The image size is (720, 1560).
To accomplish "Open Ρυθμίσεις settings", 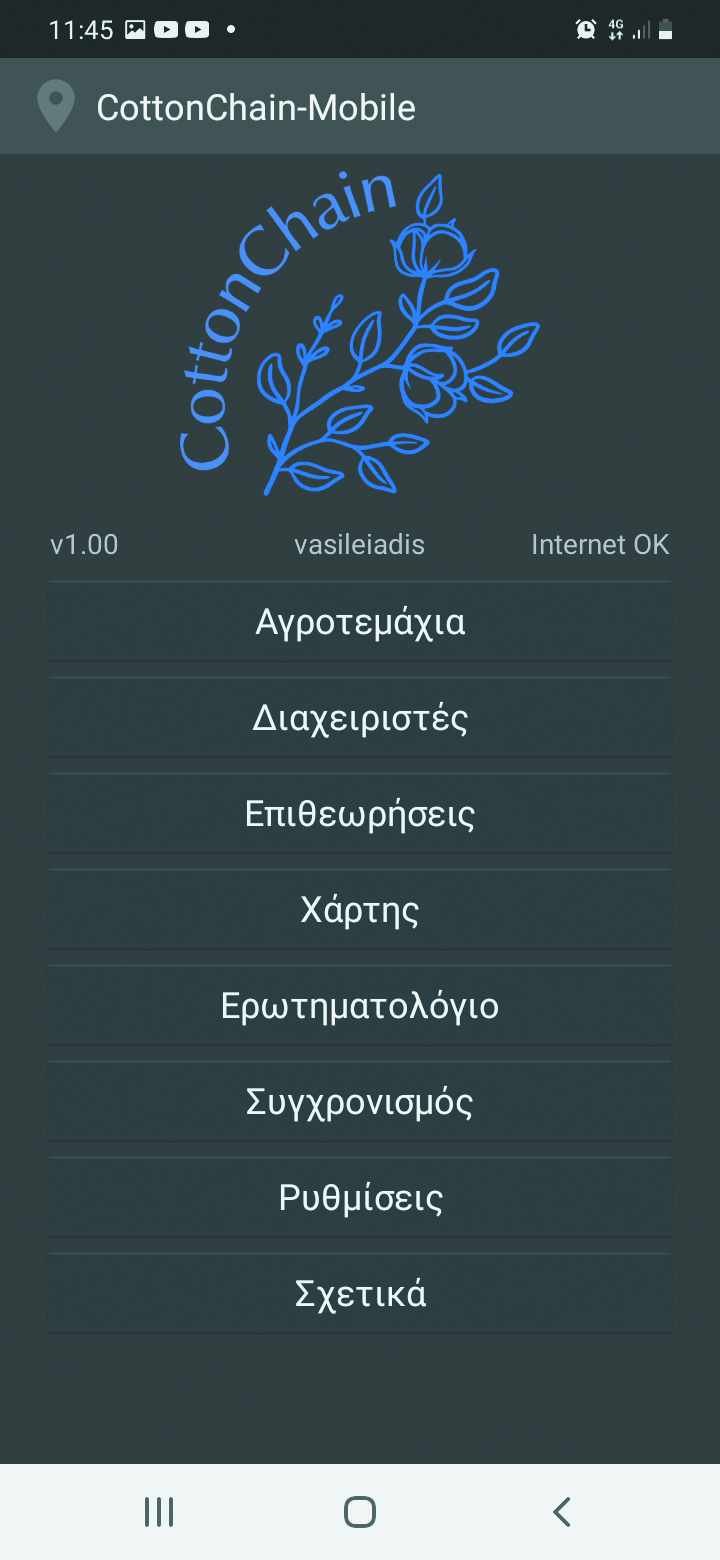I will point(360,1198).
